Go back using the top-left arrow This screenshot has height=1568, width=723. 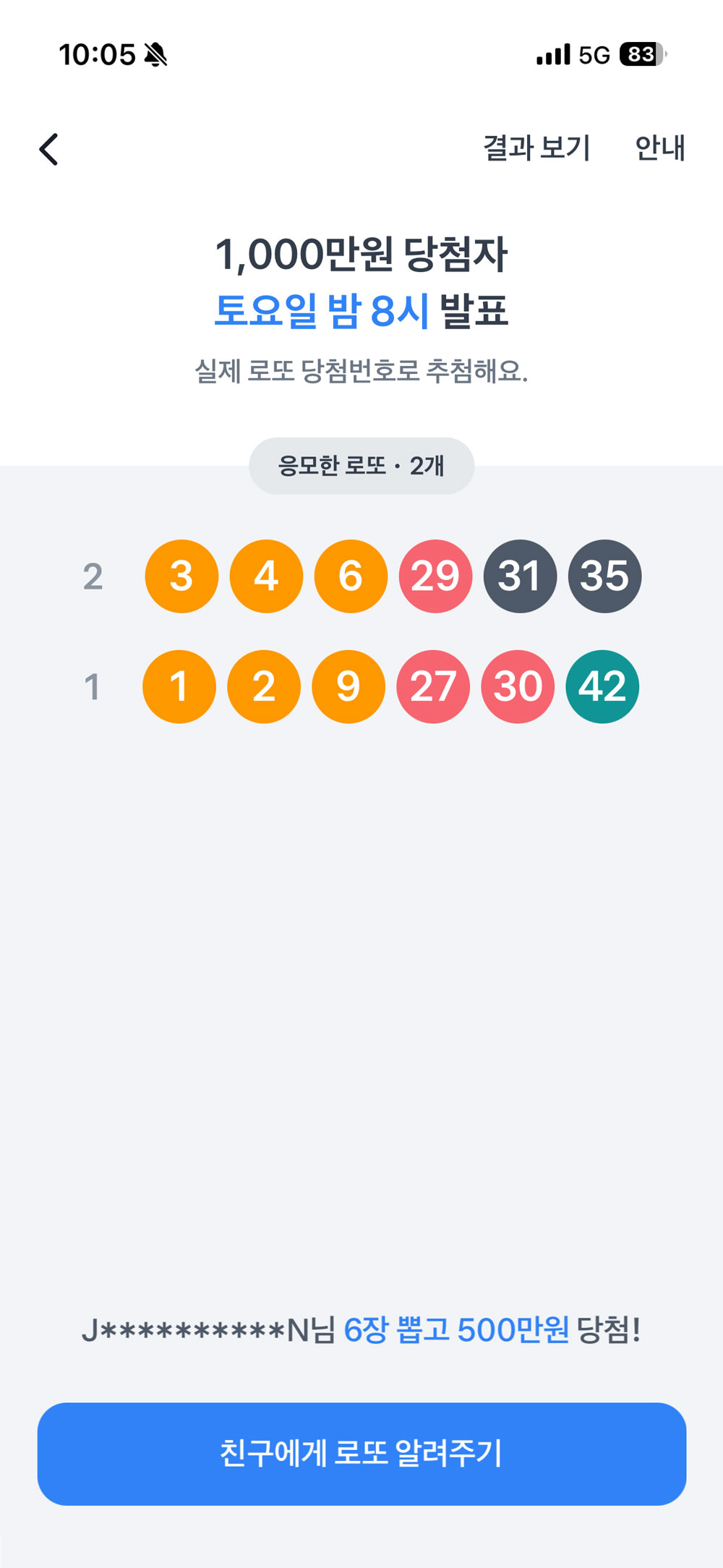(x=48, y=150)
